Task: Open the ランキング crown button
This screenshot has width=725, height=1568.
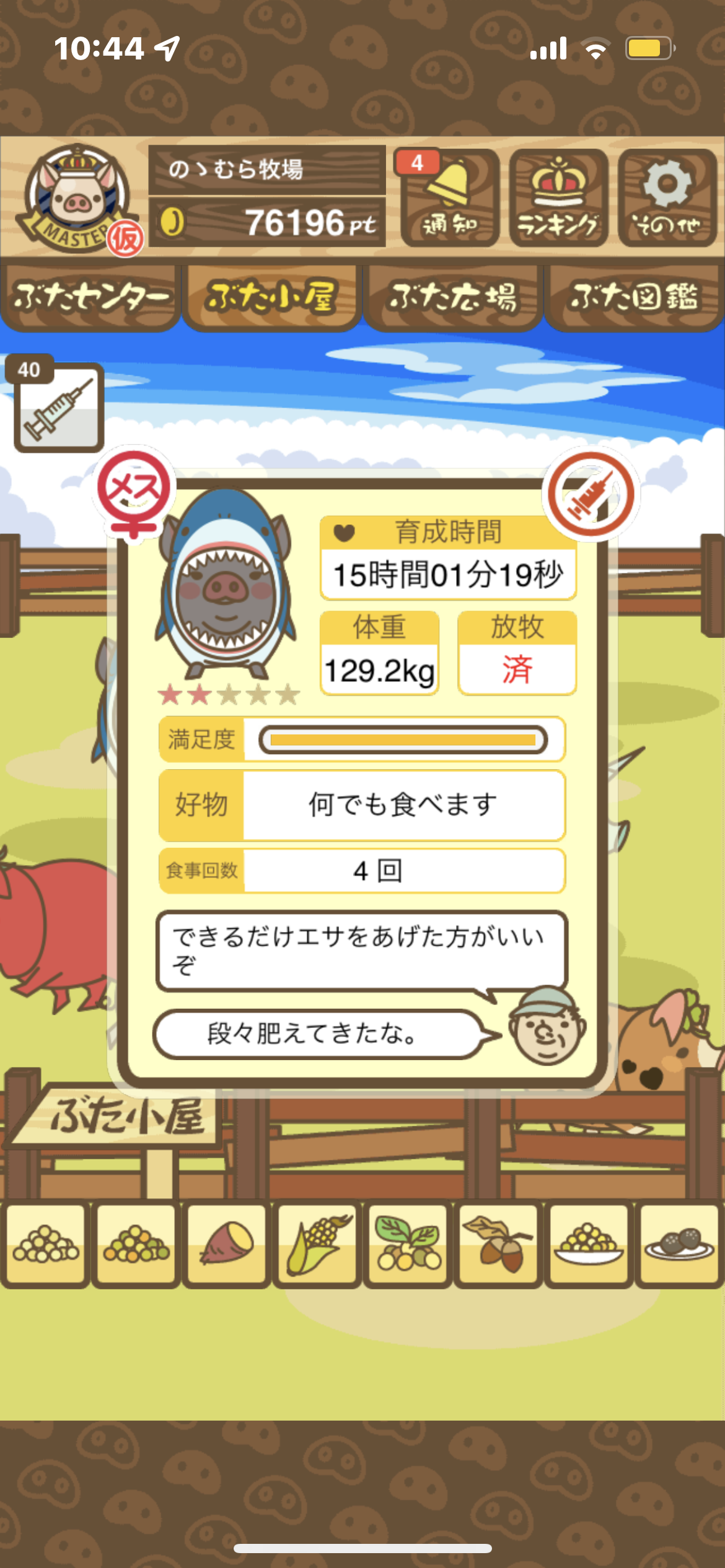Action: click(558, 198)
